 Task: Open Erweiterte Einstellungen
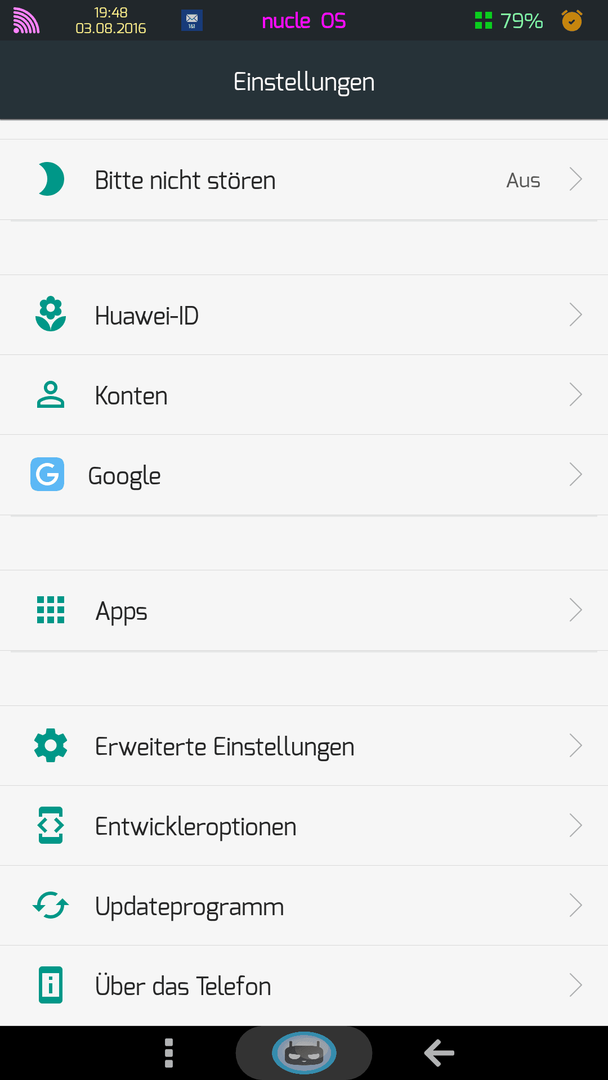point(304,746)
